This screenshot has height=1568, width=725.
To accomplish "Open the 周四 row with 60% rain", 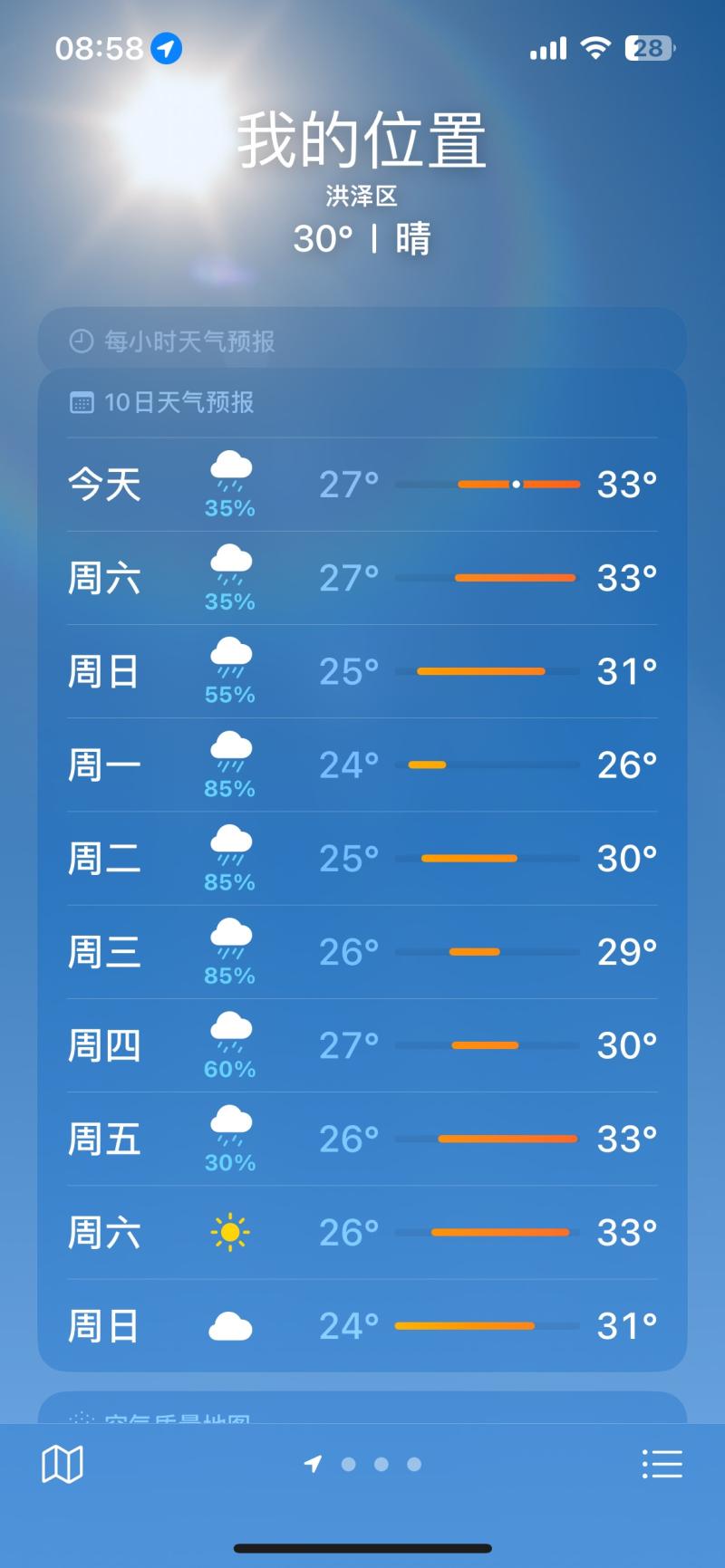I will (362, 1045).
